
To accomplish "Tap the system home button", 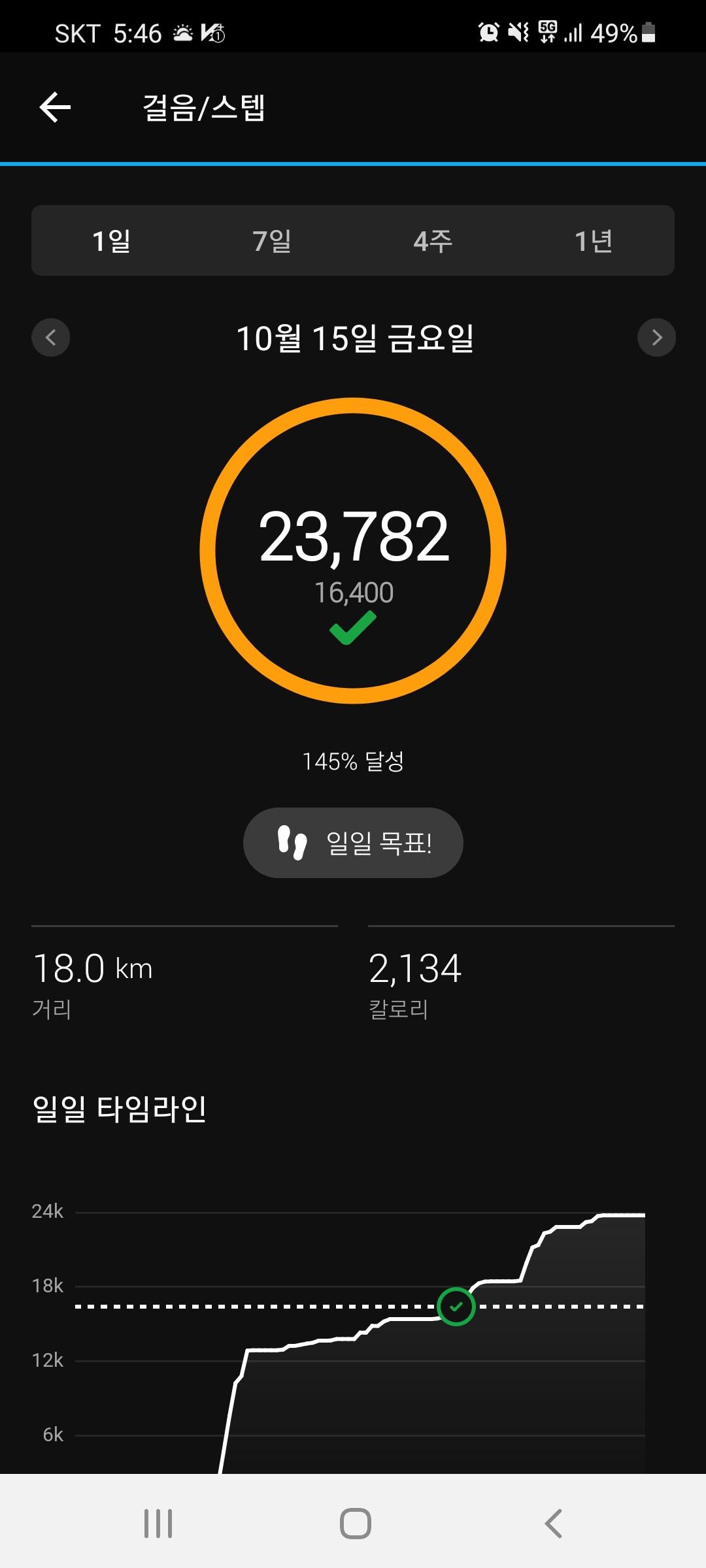I will [356, 1524].
